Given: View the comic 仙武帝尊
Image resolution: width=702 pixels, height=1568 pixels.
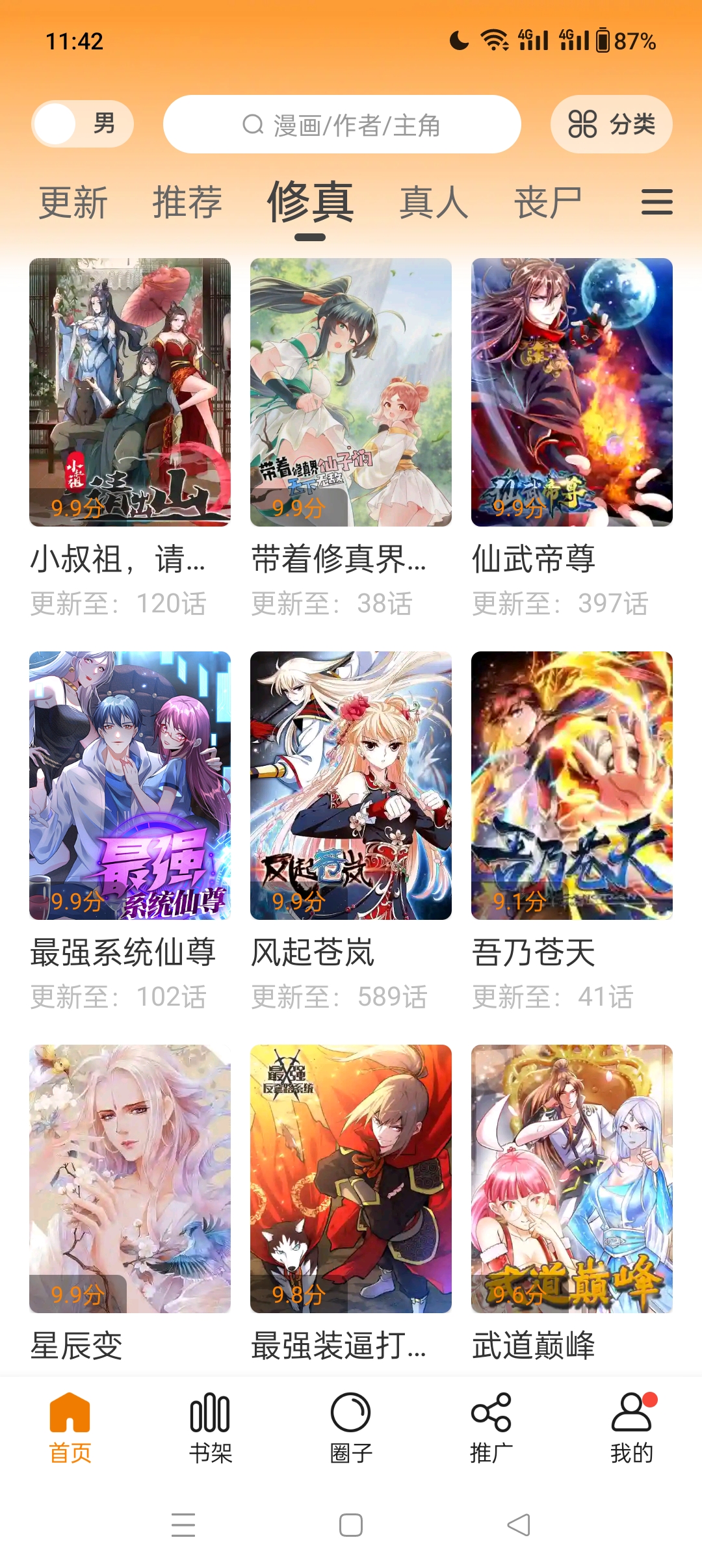Looking at the screenshot, I should pos(572,393).
